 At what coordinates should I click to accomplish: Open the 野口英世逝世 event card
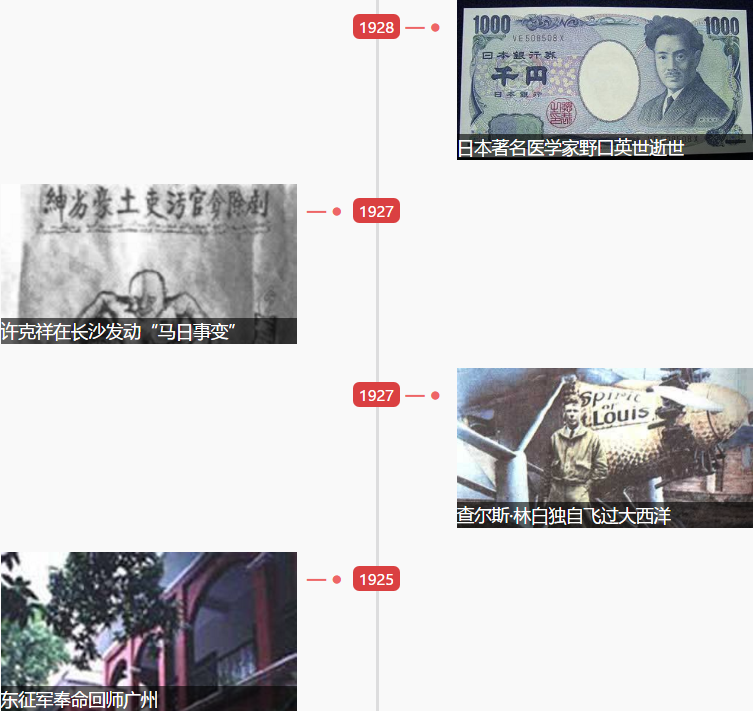tap(604, 80)
